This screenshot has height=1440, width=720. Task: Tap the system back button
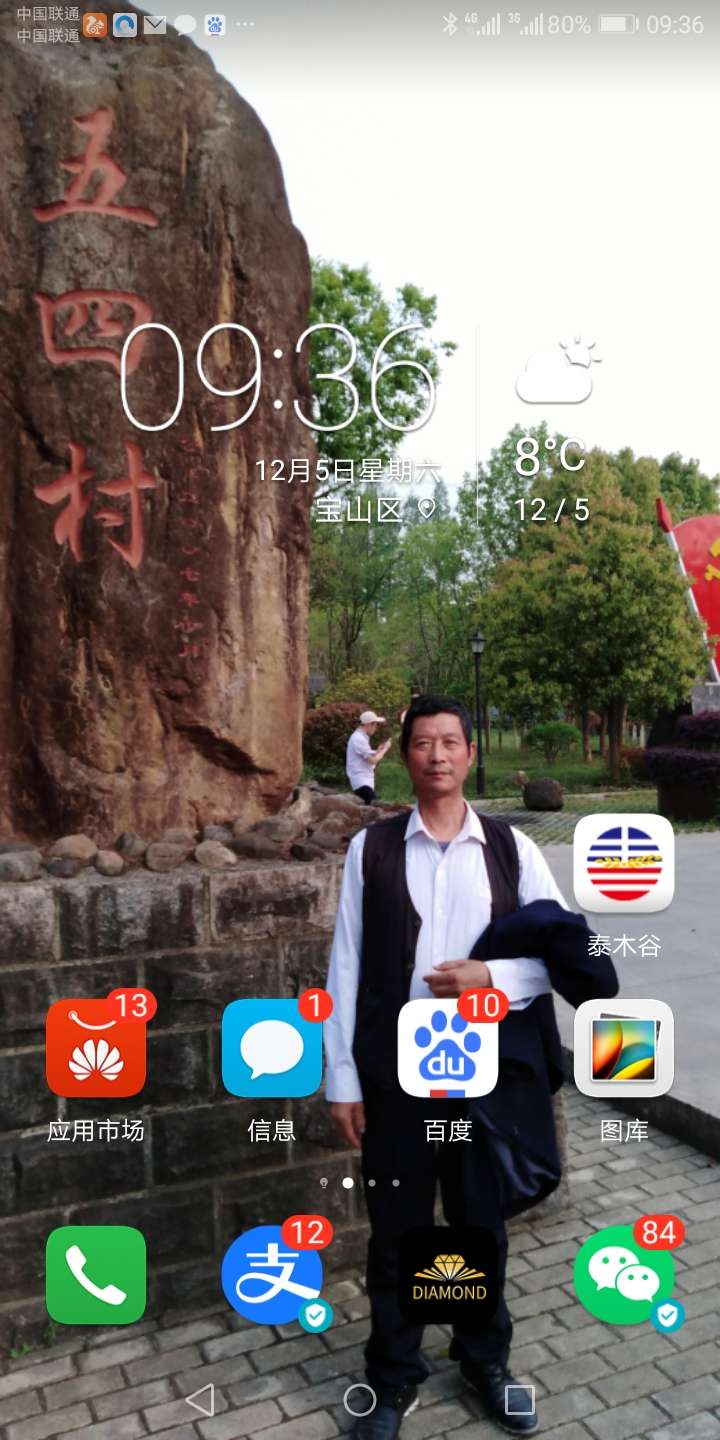200,1400
